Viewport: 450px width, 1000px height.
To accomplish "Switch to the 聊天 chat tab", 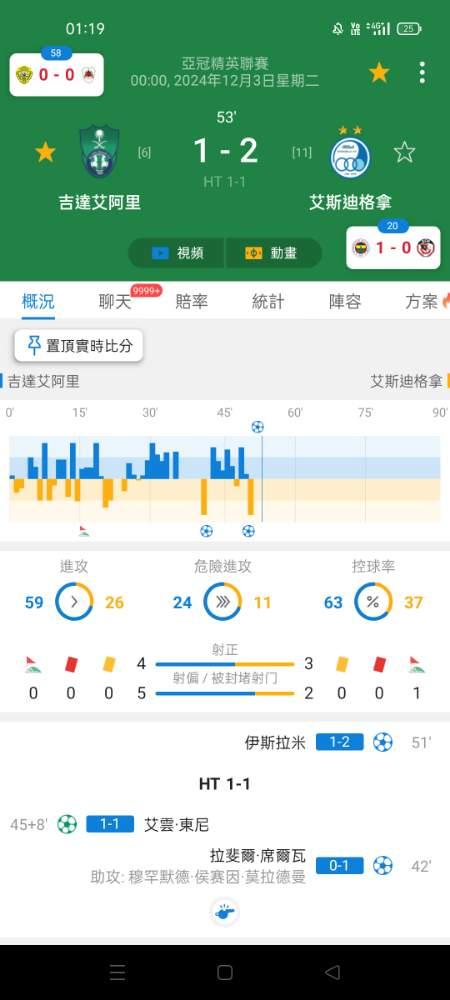I will tap(115, 302).
